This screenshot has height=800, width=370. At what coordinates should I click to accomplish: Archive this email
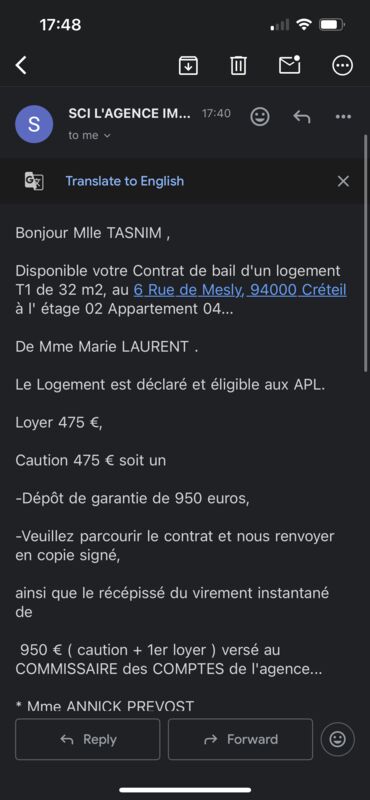[188, 65]
